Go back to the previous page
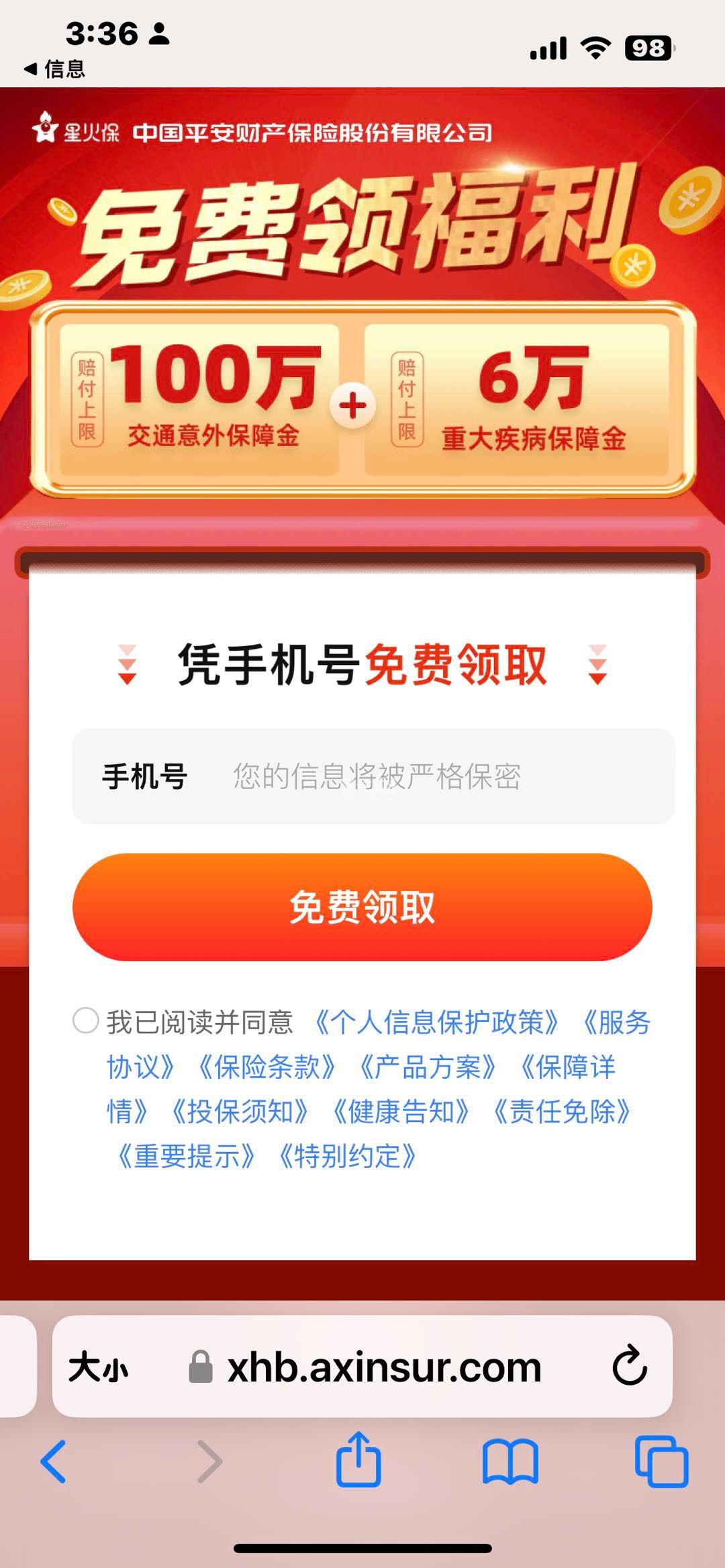 click(54, 1461)
